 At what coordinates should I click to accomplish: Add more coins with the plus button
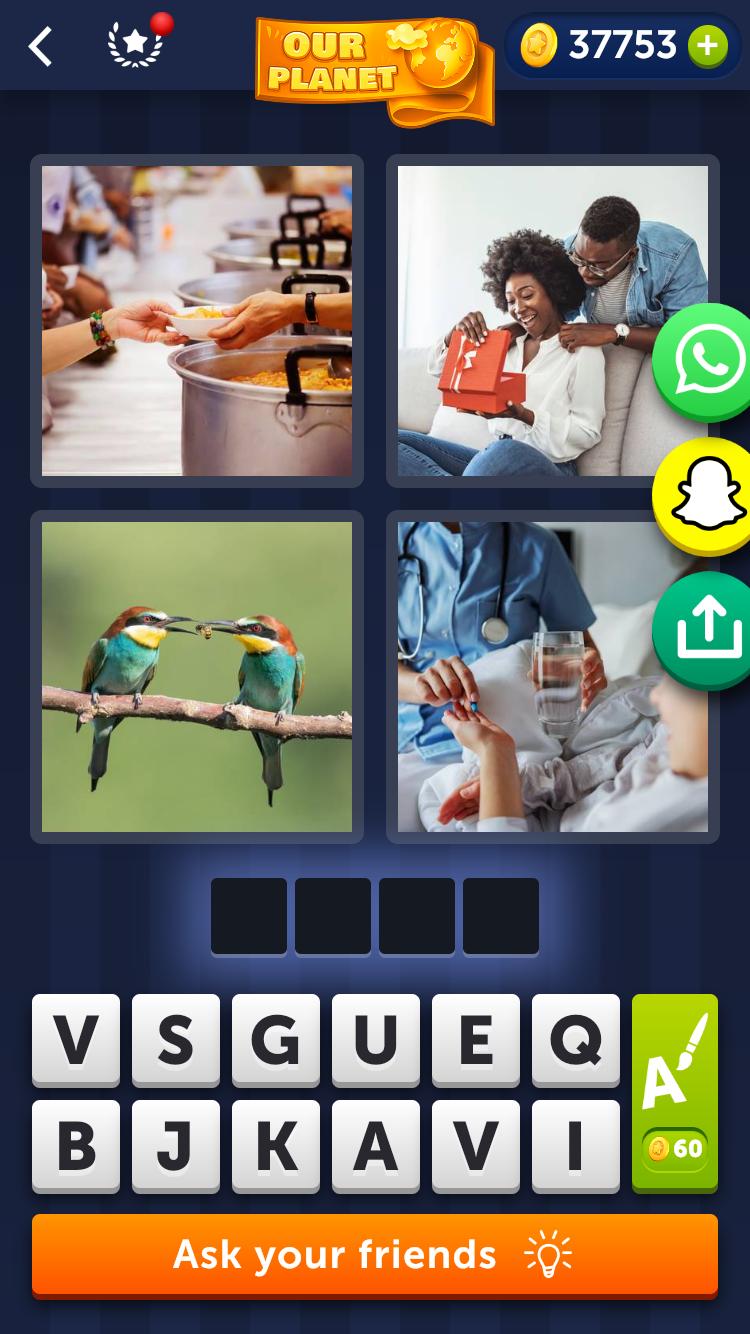point(707,46)
